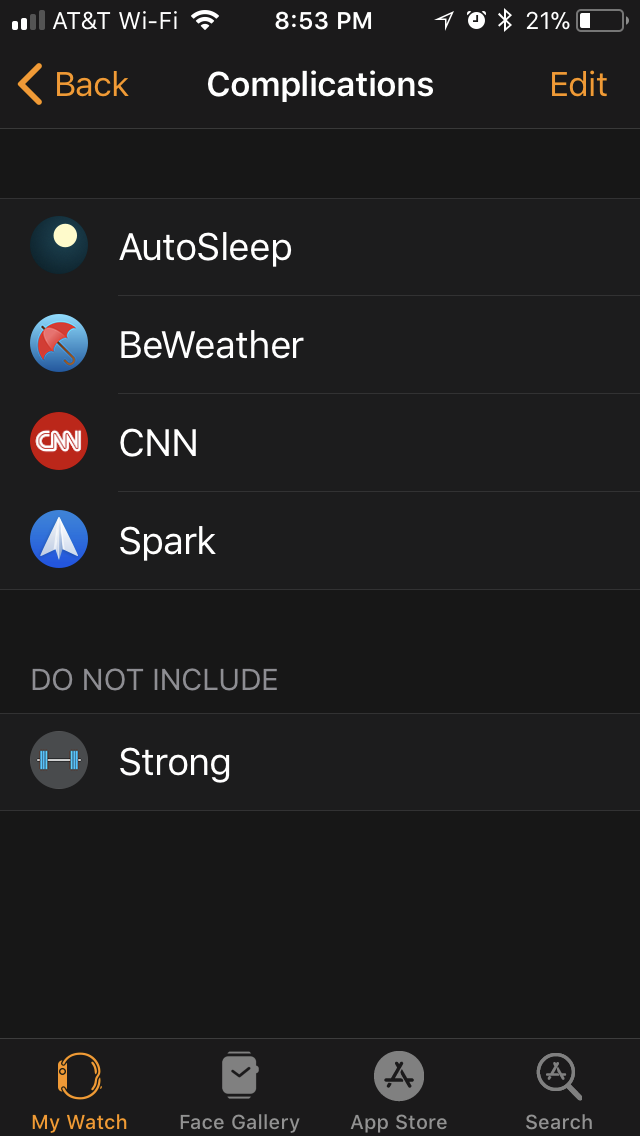Image resolution: width=640 pixels, height=1136 pixels.
Task: Go to the App Store tab
Action: 398,1090
